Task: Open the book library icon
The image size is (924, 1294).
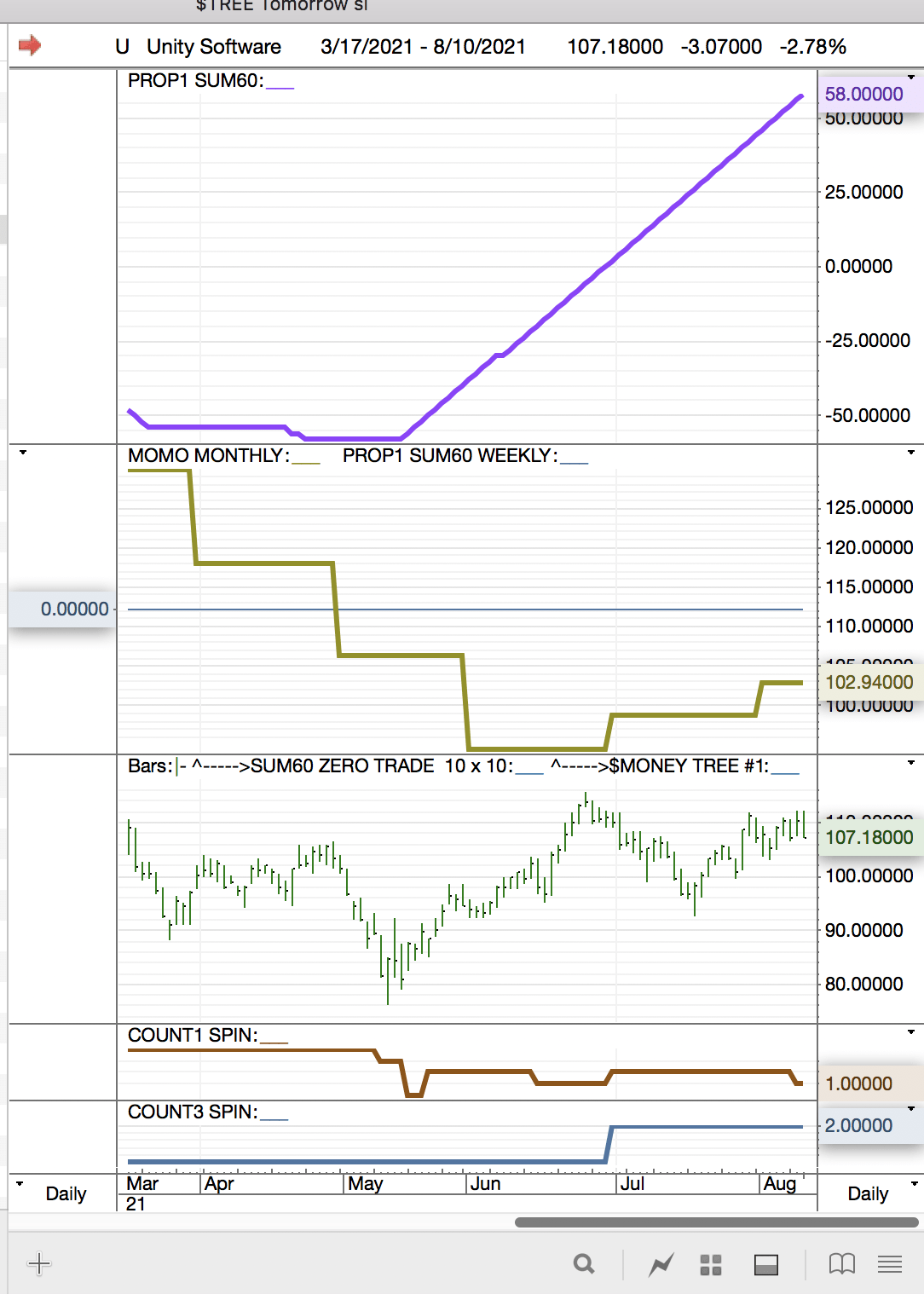Action: (842, 1263)
